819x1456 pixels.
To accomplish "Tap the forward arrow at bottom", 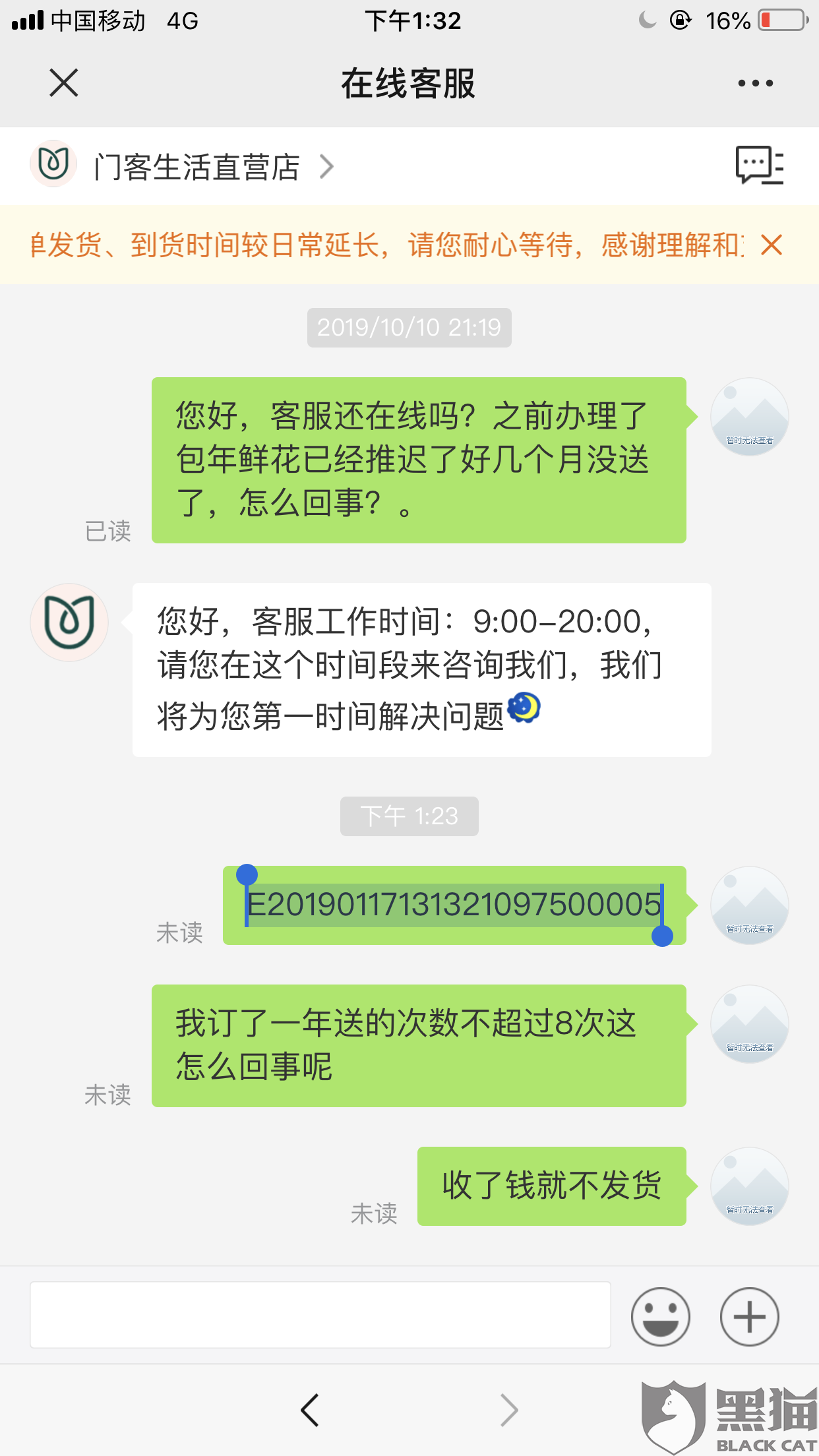I will [x=508, y=1410].
